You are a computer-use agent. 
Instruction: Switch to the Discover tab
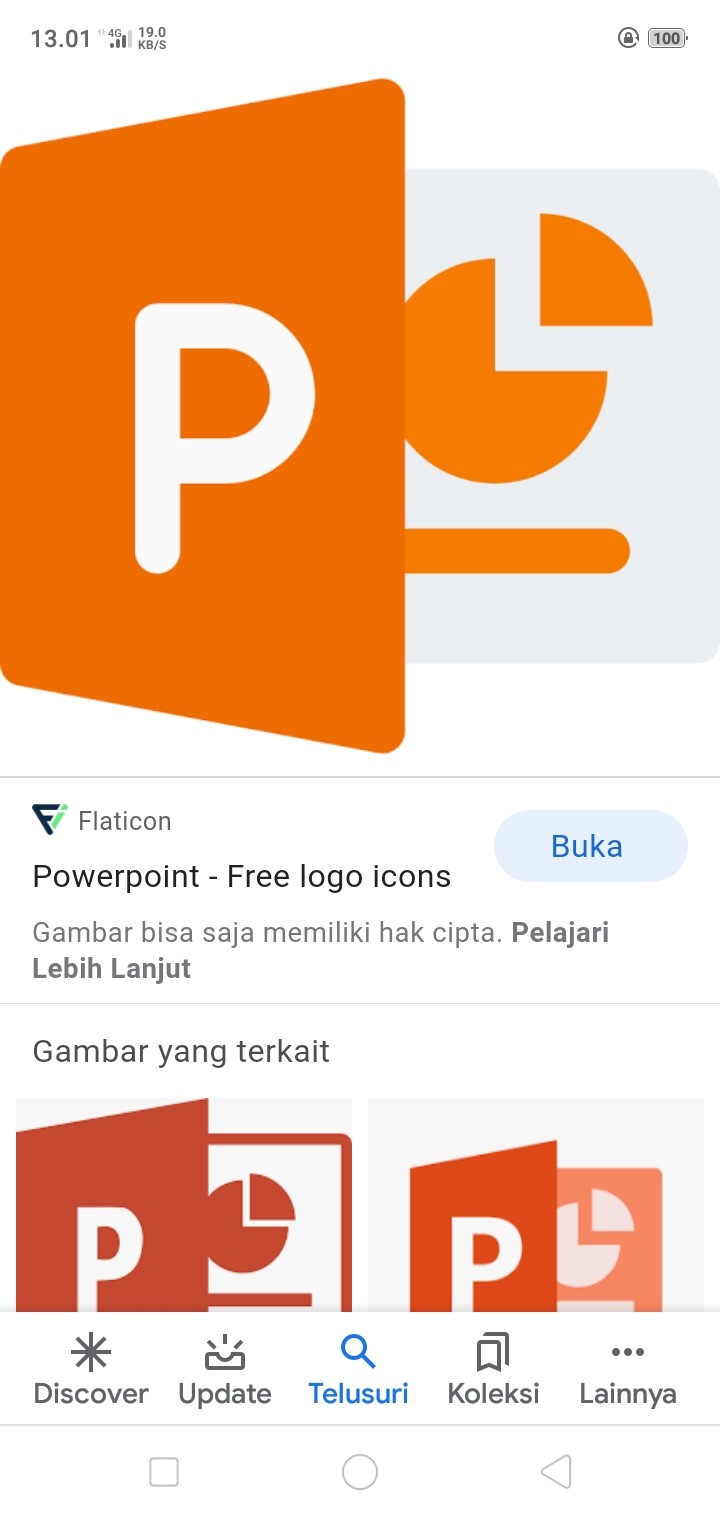pyautogui.click(x=91, y=1372)
